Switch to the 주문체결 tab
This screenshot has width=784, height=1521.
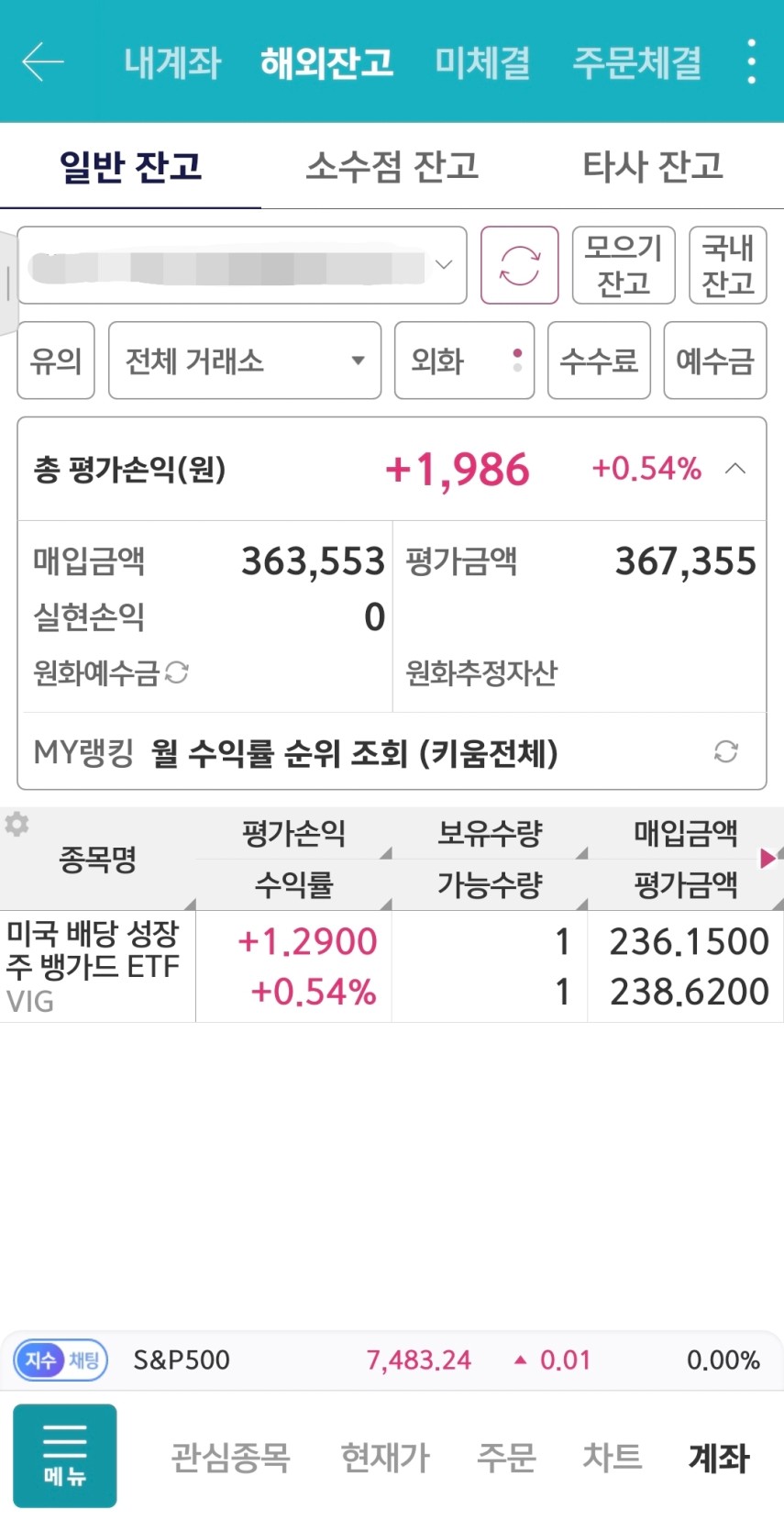637,62
